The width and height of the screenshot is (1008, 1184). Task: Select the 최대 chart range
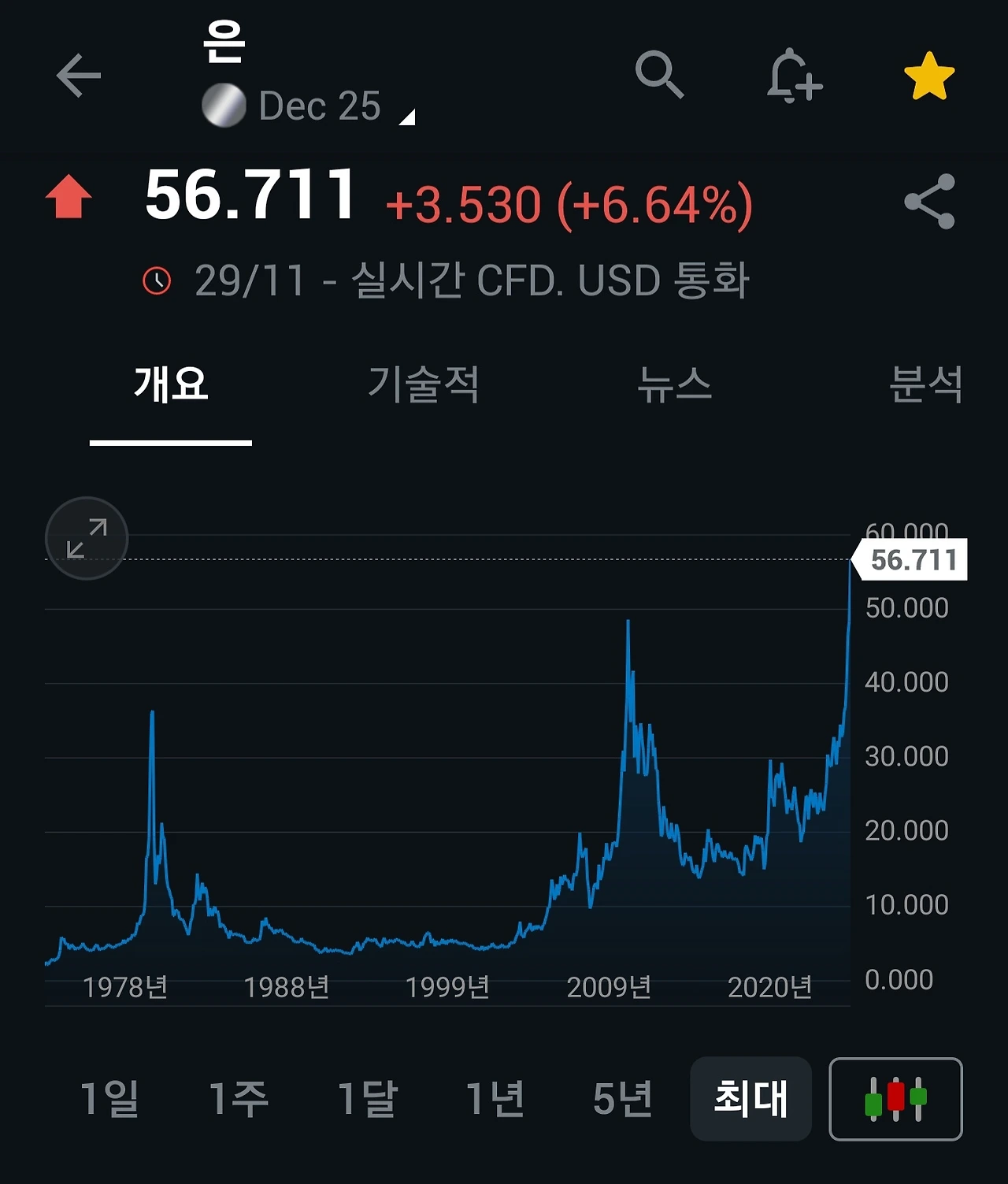coord(750,1098)
